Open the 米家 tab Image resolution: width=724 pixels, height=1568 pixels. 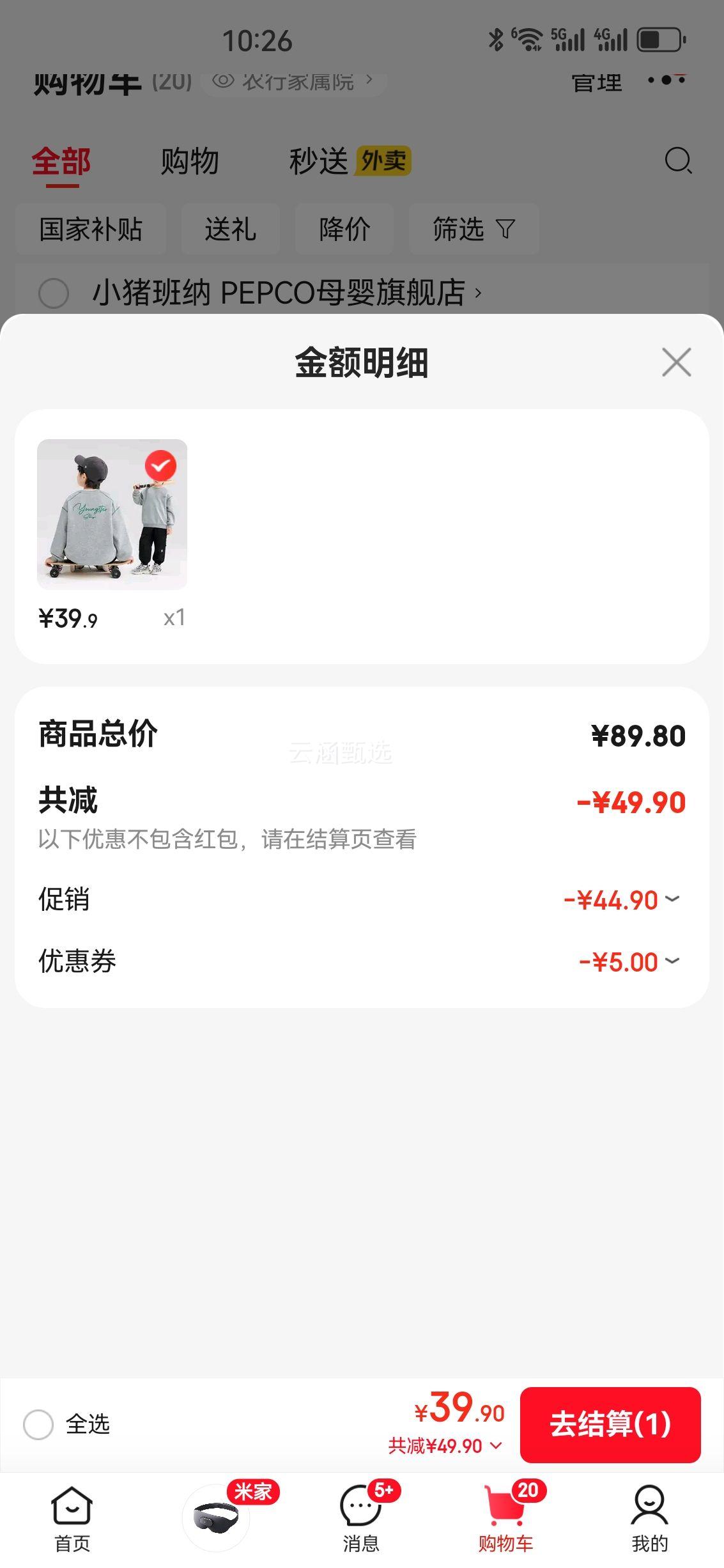pyautogui.click(x=217, y=1518)
